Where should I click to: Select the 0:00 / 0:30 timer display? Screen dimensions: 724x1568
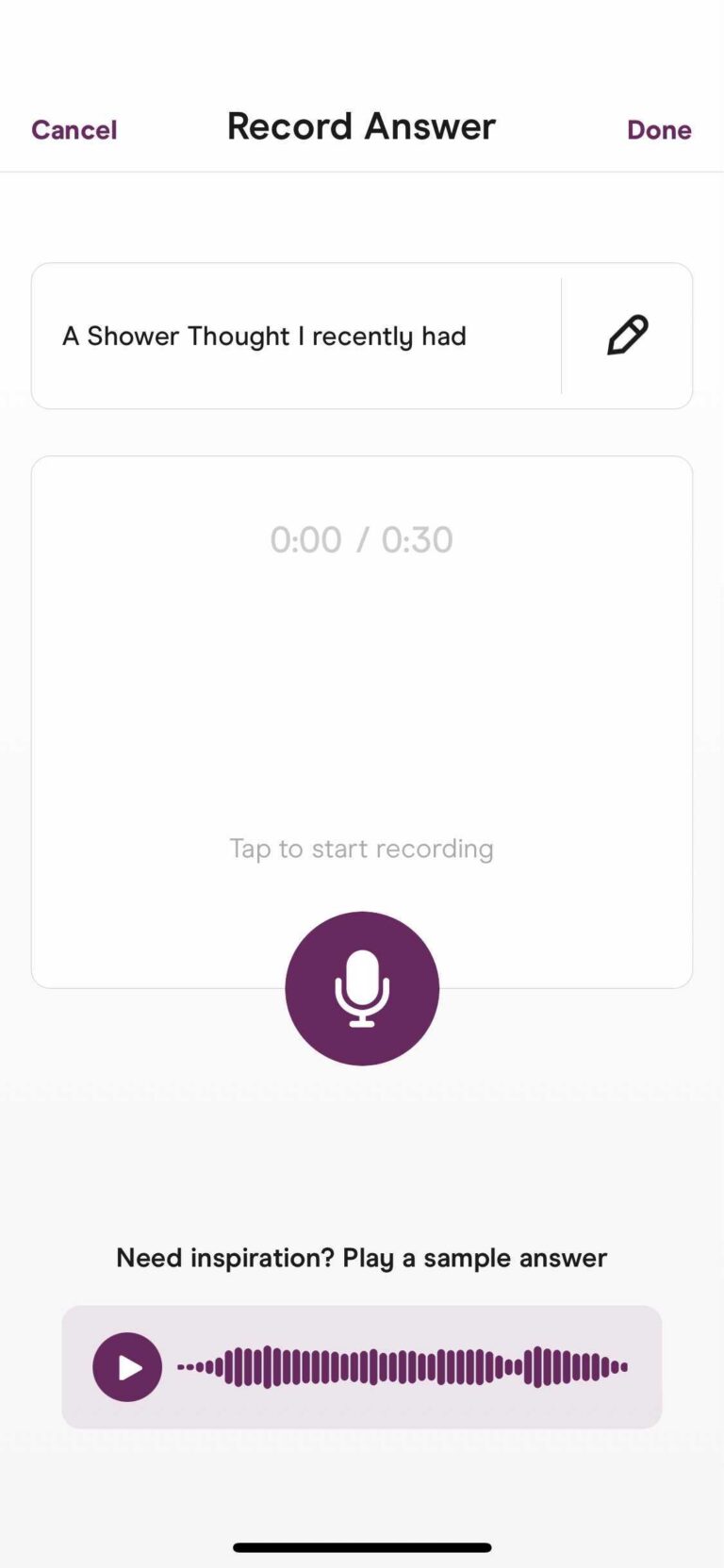(361, 538)
